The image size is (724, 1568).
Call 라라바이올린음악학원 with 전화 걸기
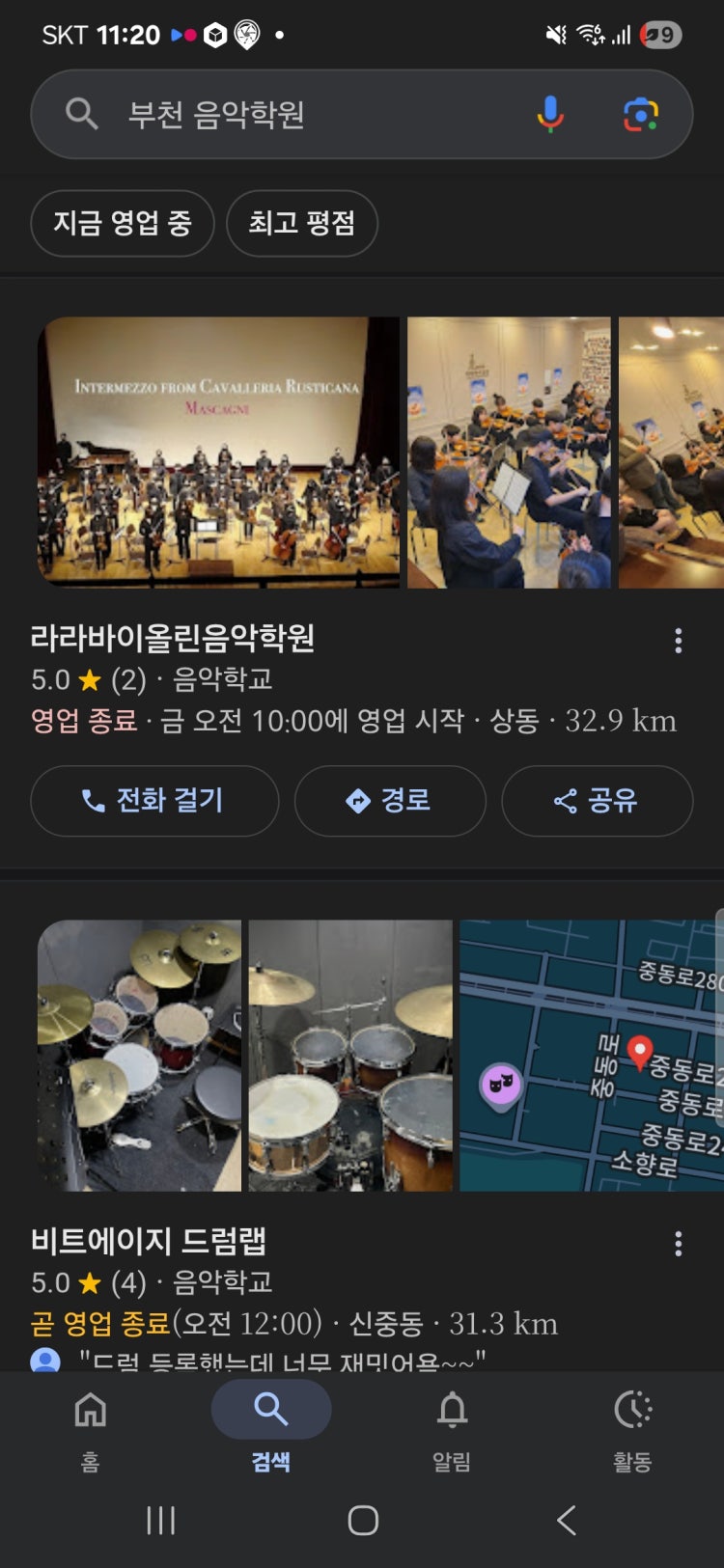point(154,801)
